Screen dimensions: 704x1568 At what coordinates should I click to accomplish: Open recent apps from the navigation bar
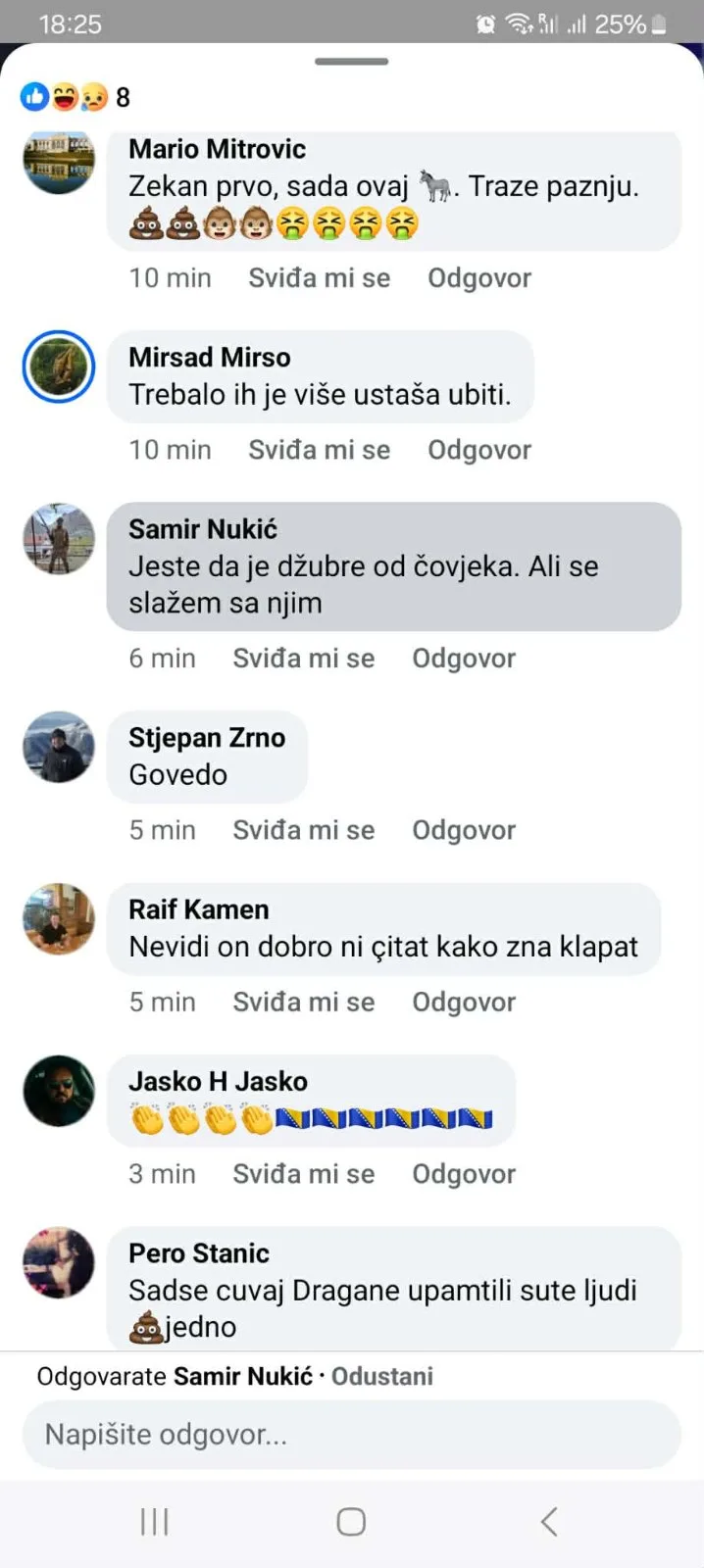tap(154, 1521)
